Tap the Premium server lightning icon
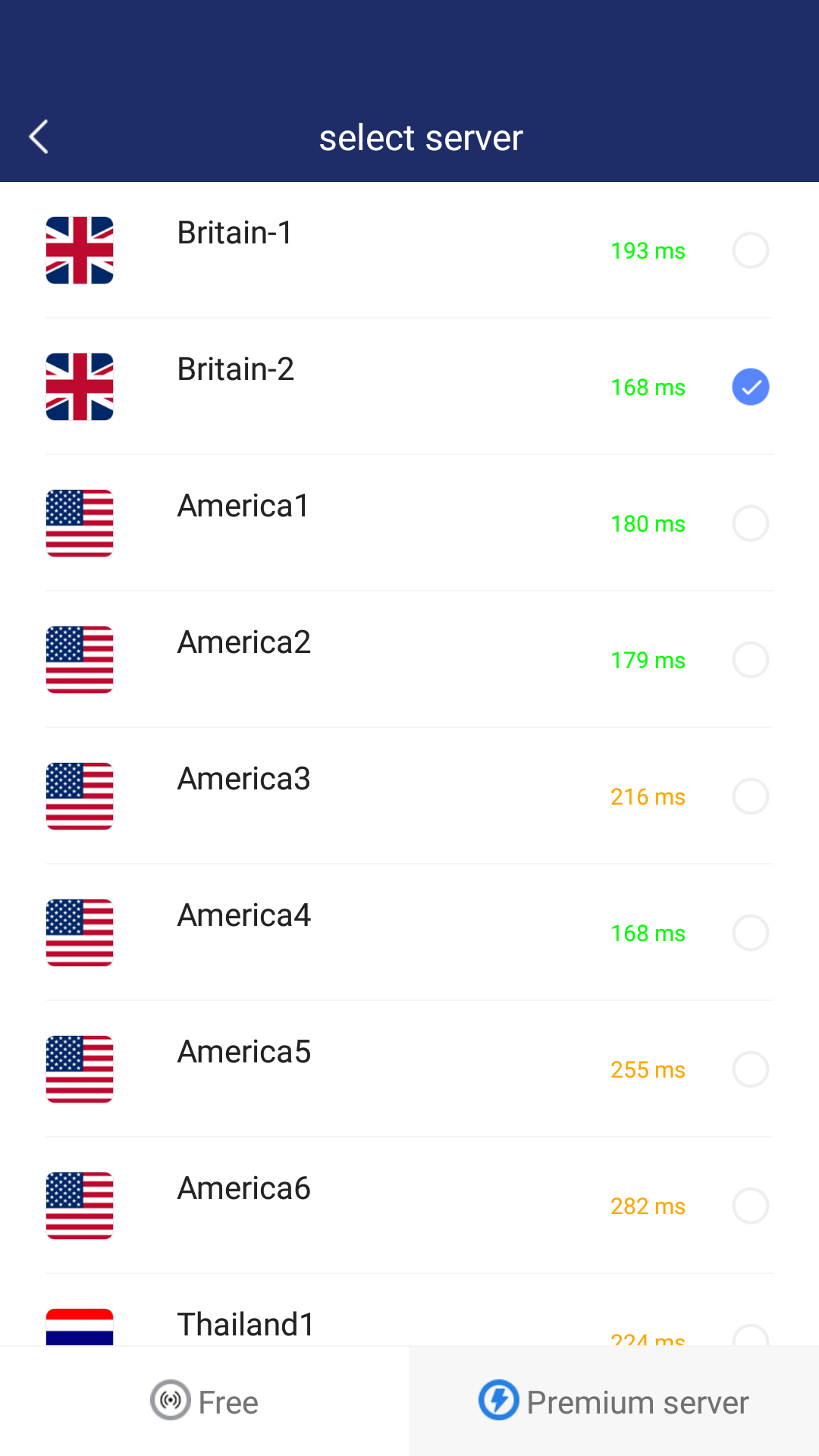The width and height of the screenshot is (819, 1456). coord(498,1401)
